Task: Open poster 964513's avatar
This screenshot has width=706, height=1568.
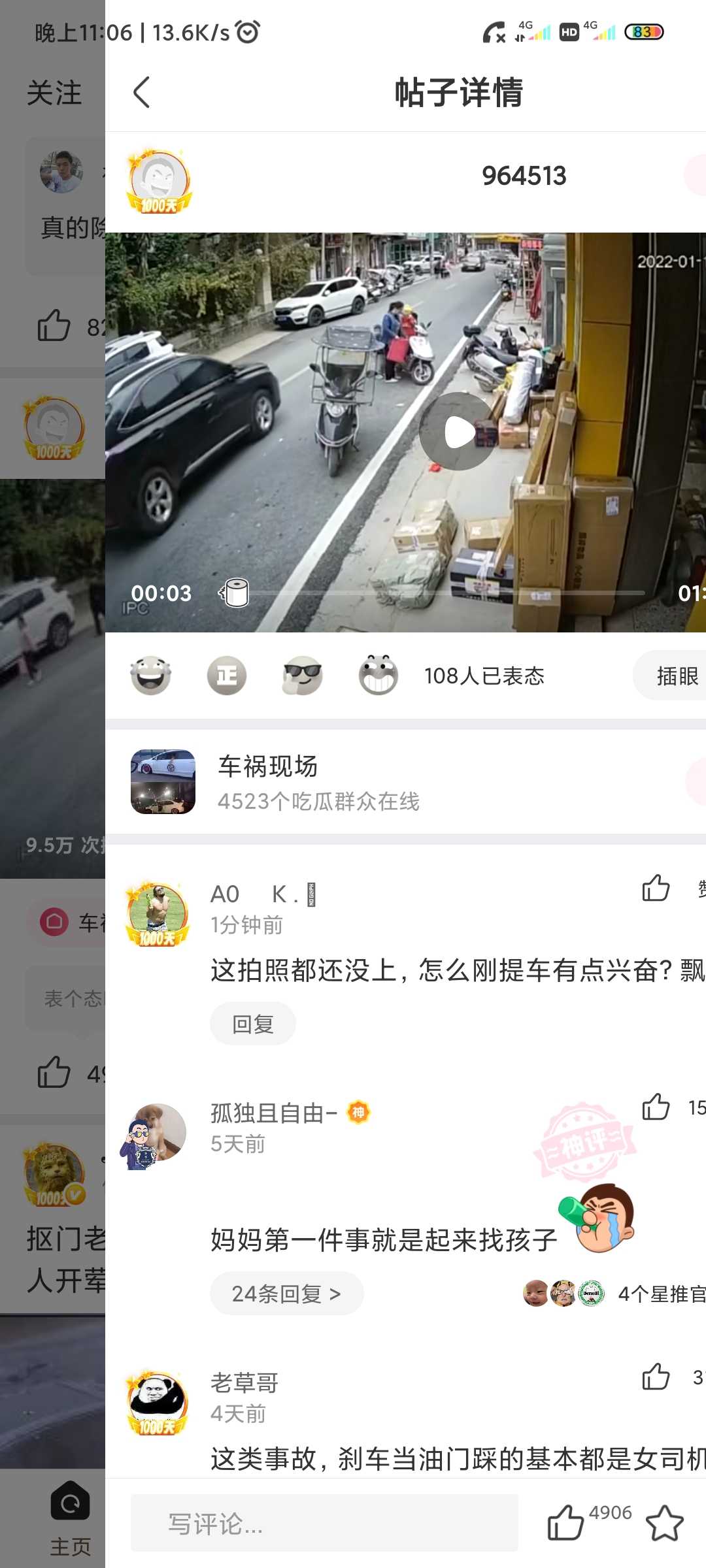Action: pos(159,181)
